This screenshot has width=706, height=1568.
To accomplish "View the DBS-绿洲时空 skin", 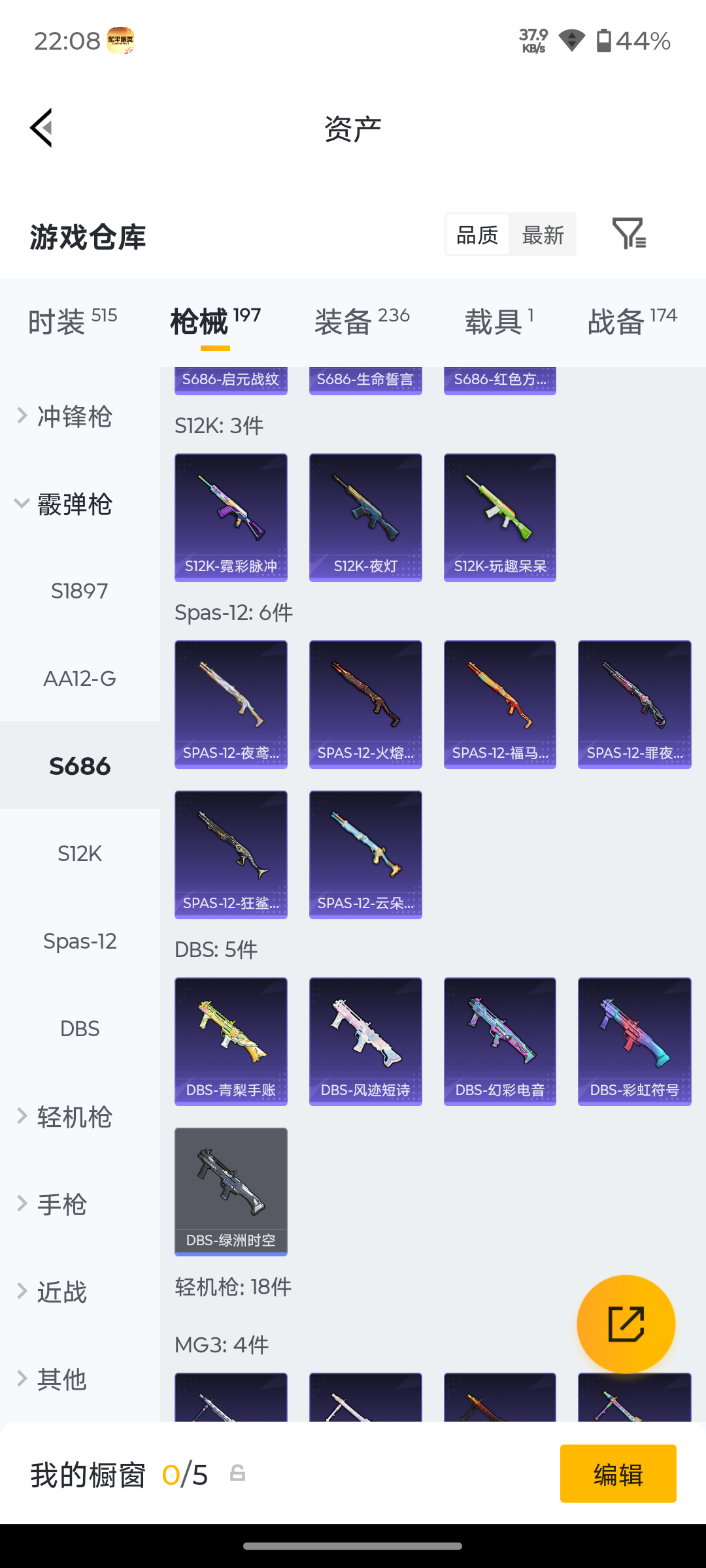I will 231,1192.
